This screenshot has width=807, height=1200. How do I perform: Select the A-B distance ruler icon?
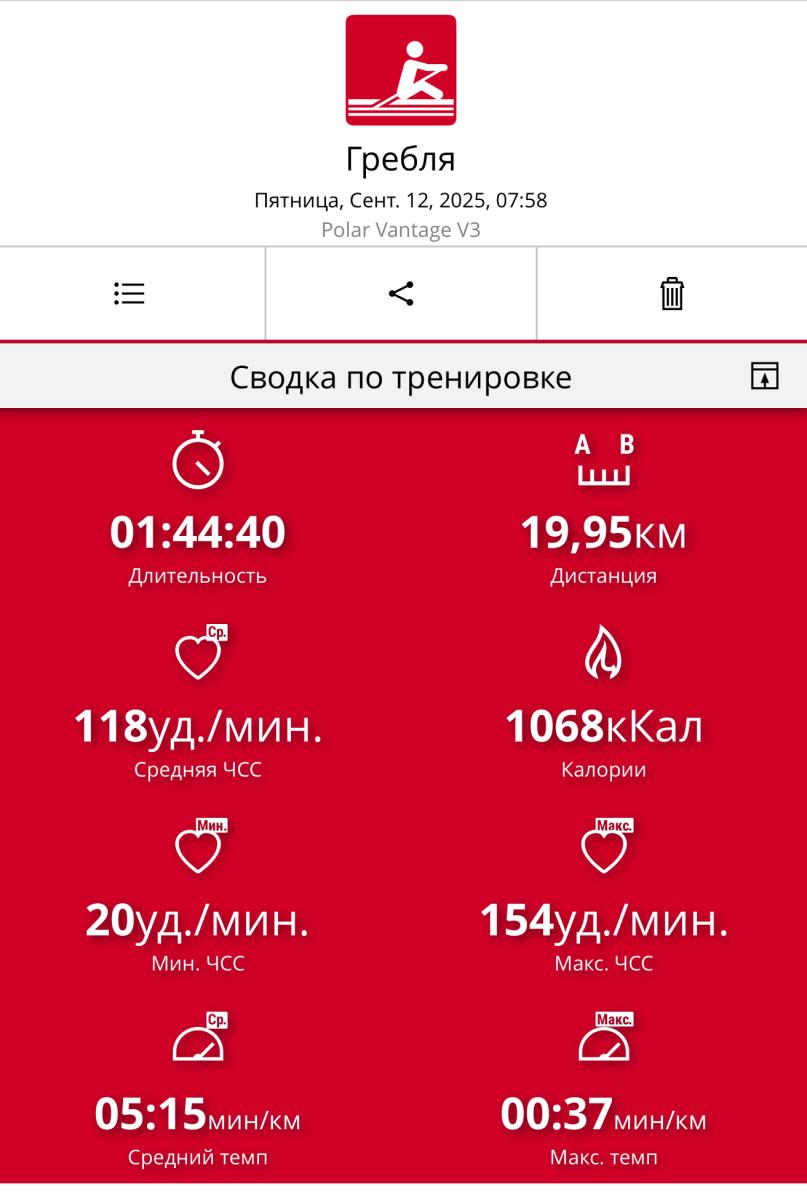[x=604, y=462]
